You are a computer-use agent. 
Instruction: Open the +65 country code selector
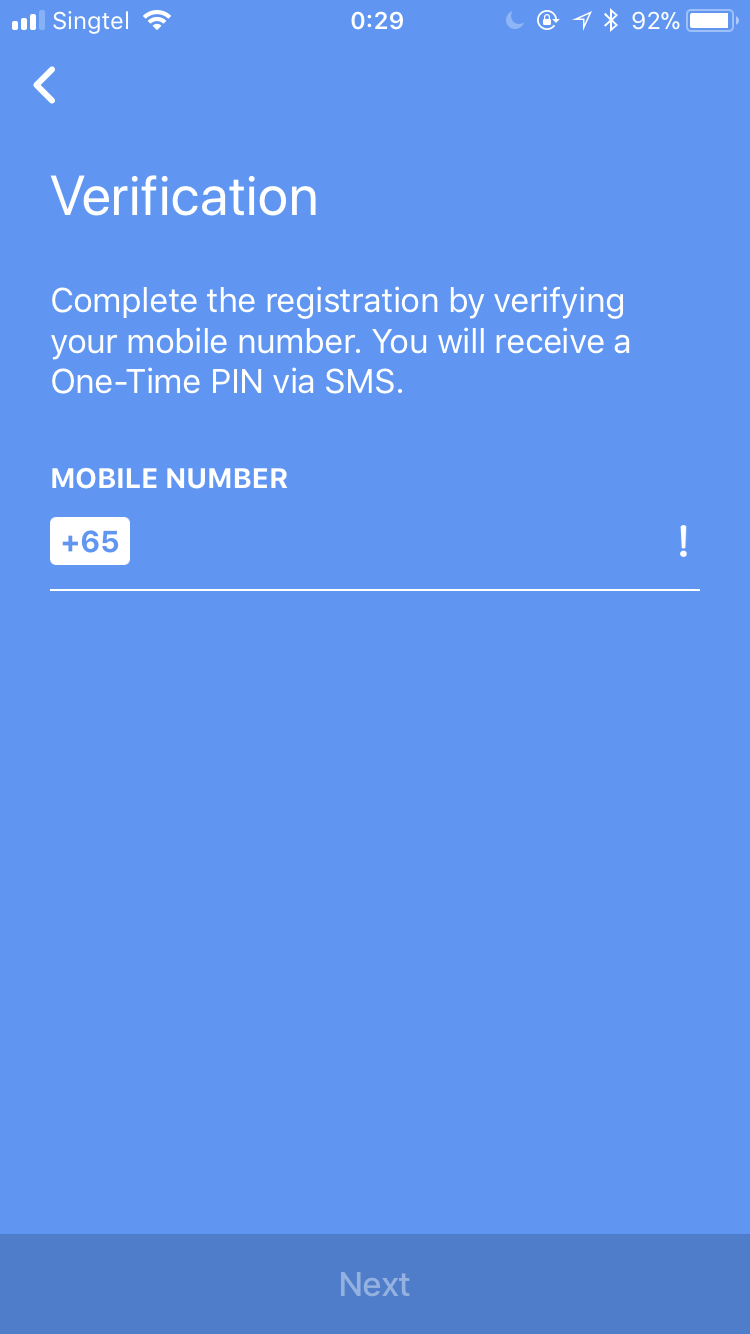point(90,541)
